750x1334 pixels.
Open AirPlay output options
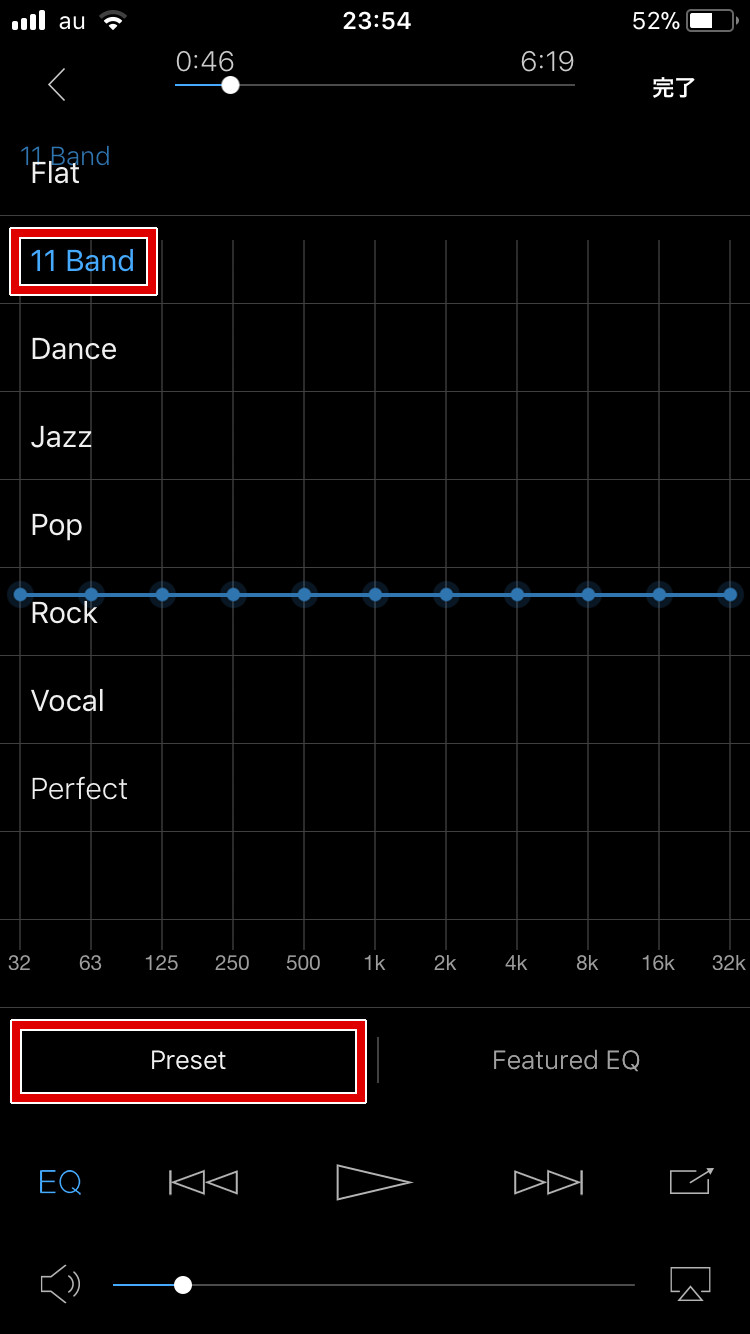(690, 1283)
